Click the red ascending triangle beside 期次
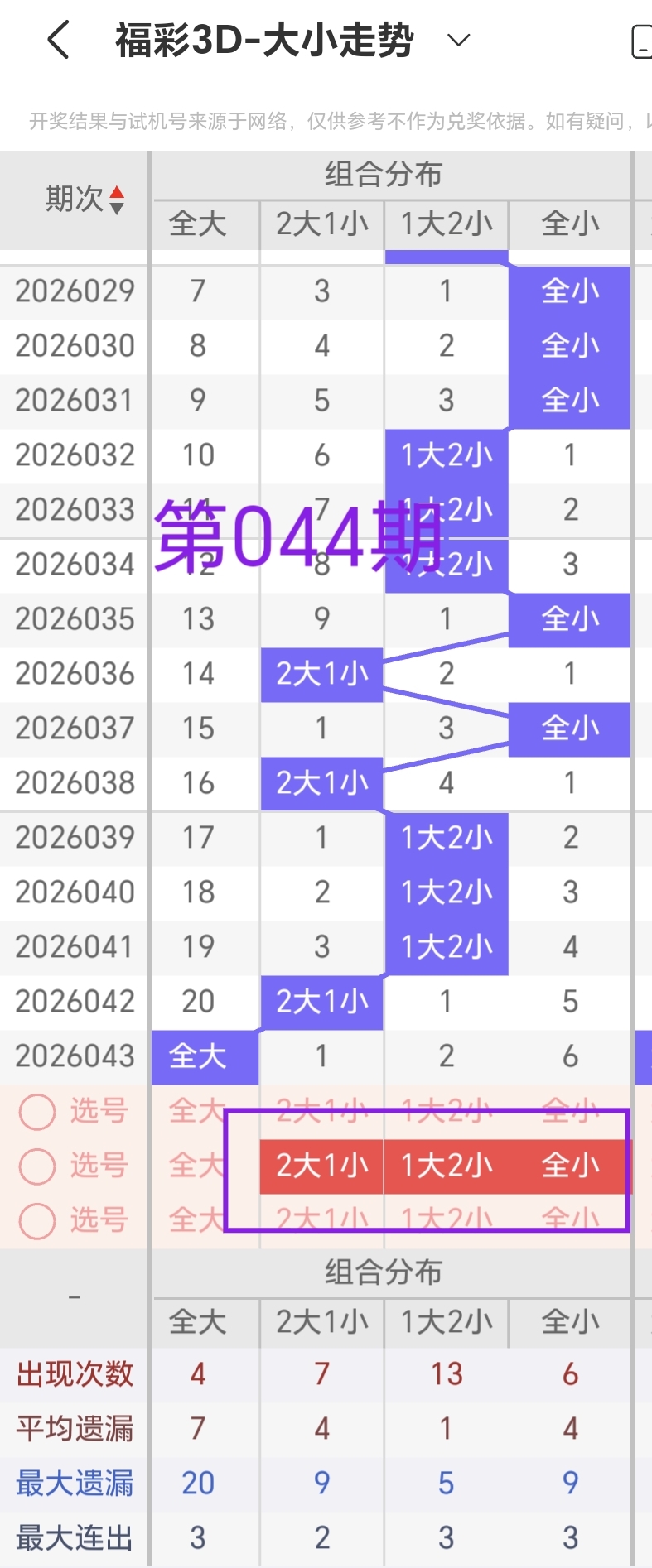 118,192
